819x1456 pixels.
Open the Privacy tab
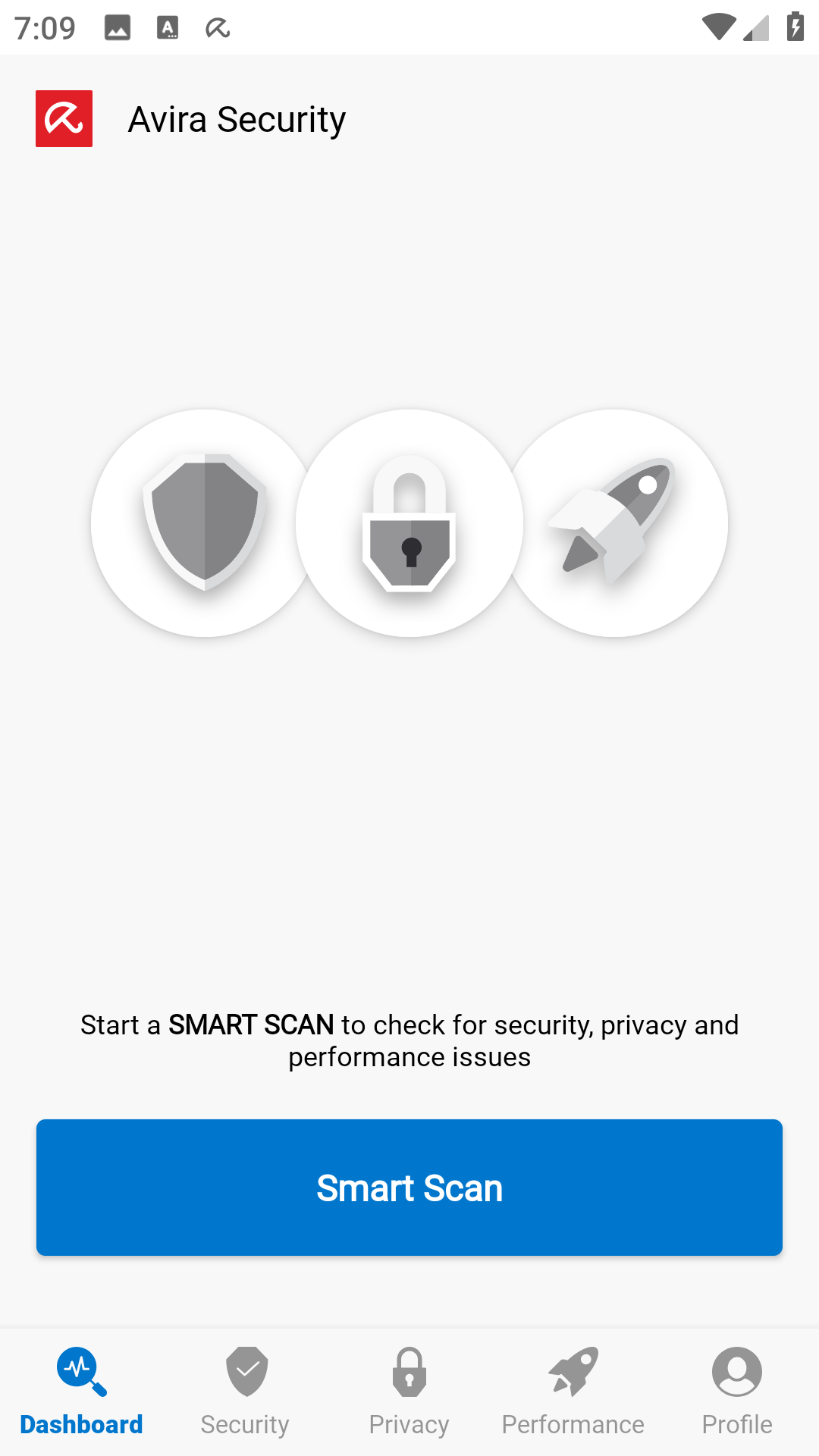[x=409, y=1392]
